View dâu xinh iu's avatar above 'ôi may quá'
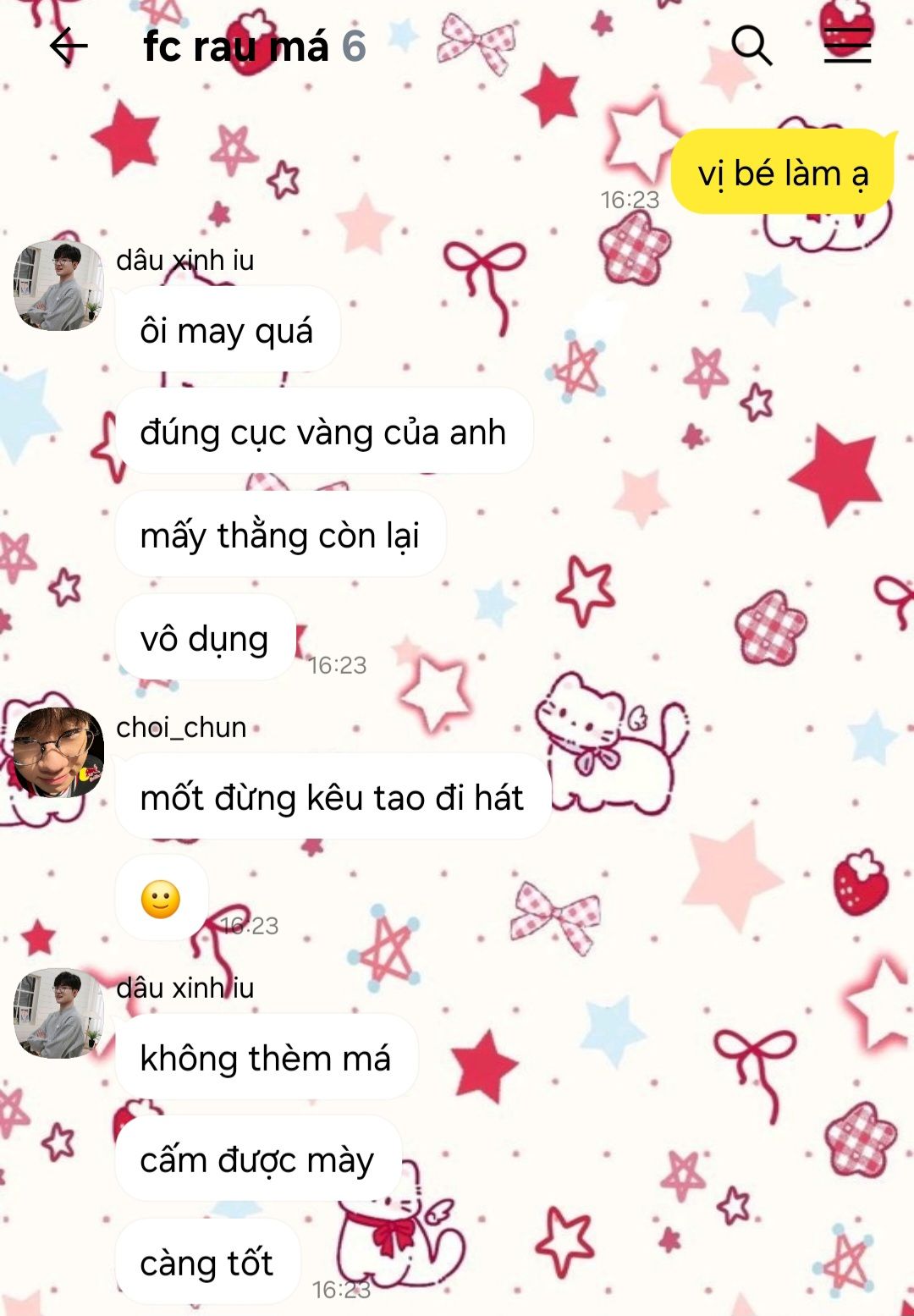Screen dimensions: 914x1316 [x=58, y=285]
